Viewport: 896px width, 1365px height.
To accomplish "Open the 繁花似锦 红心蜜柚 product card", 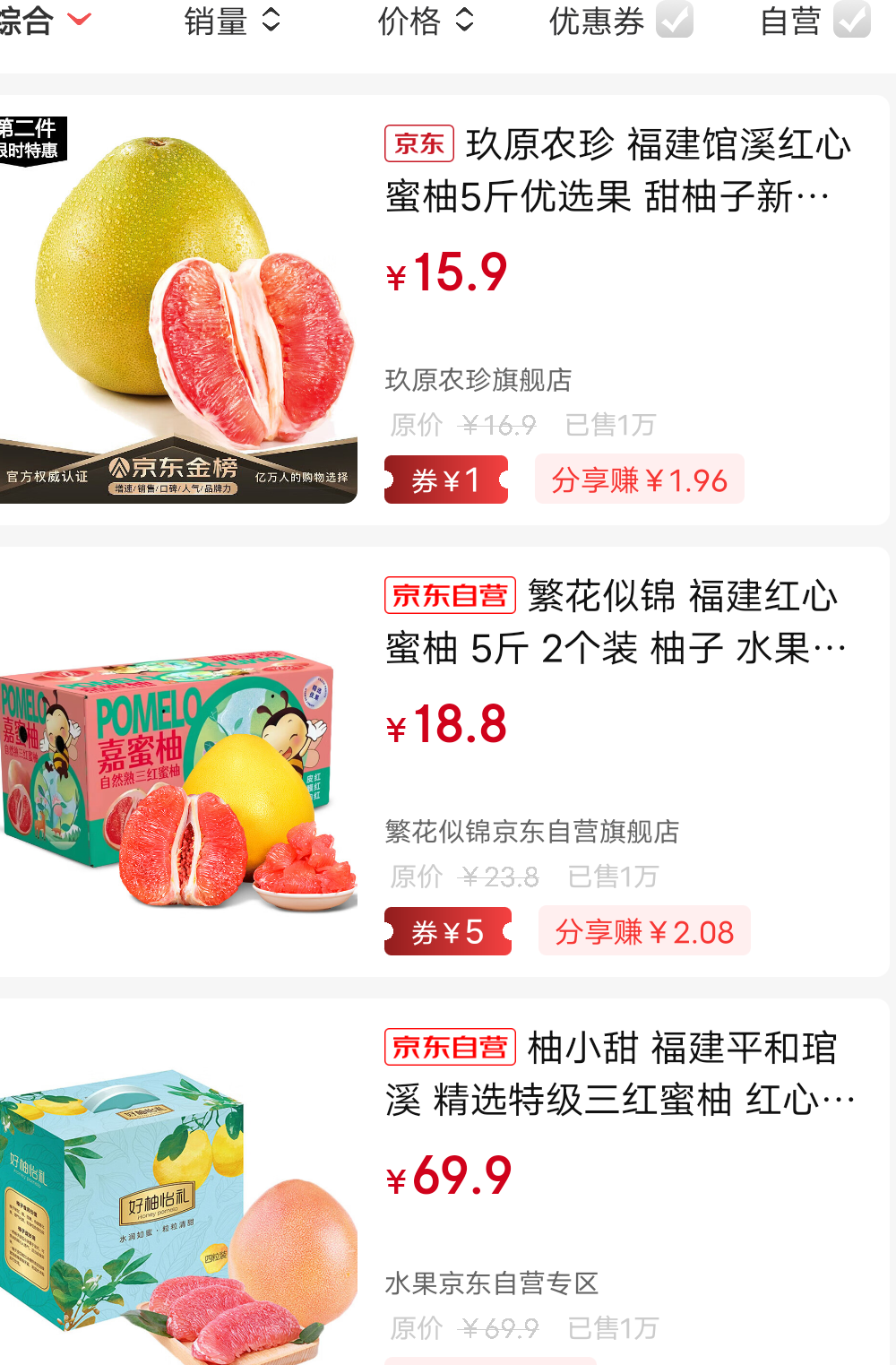I will [616, 621].
